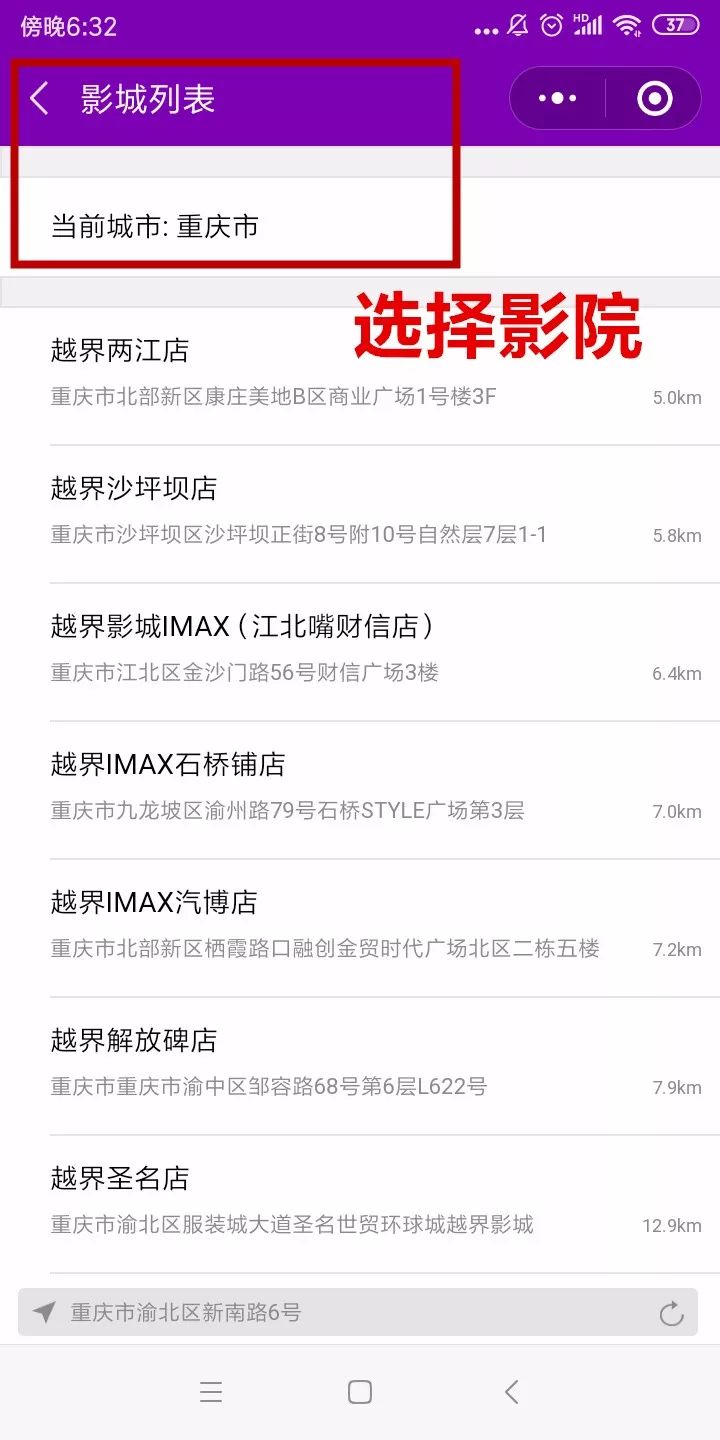
Task: Open 越界影城IMAX（江北嘴财信店）
Action: [x=360, y=648]
